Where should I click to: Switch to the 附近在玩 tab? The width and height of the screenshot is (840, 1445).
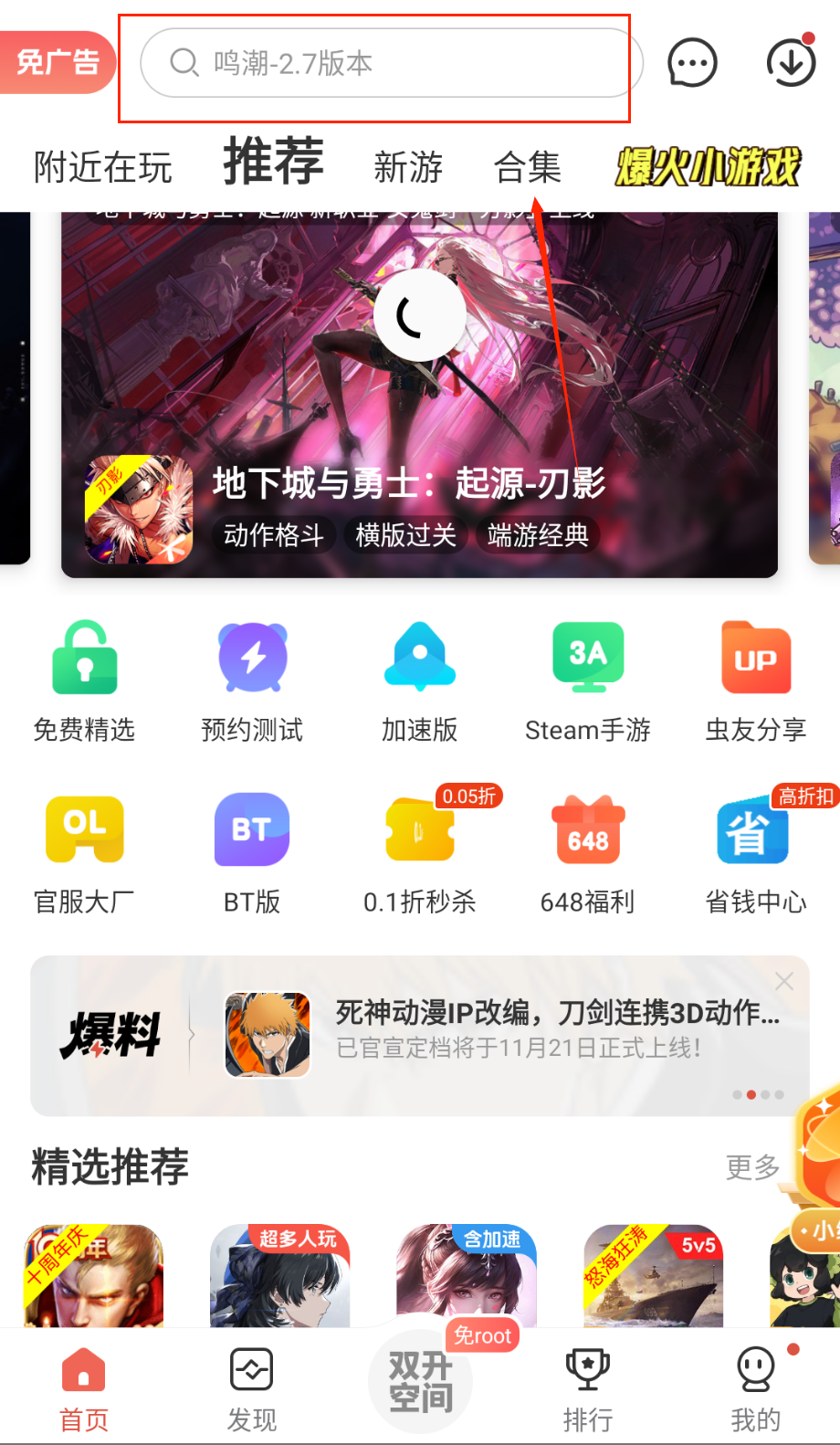103,168
